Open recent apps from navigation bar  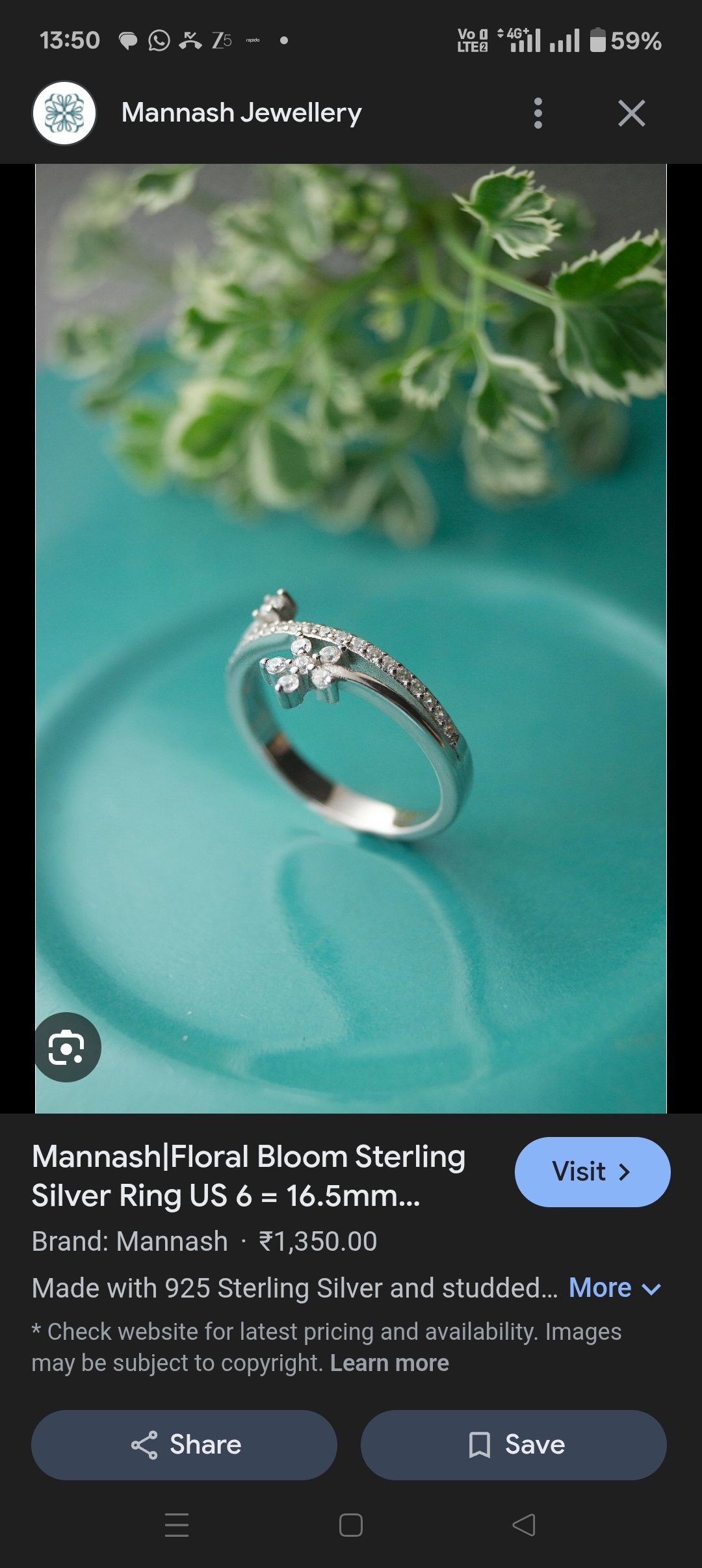point(177,1524)
